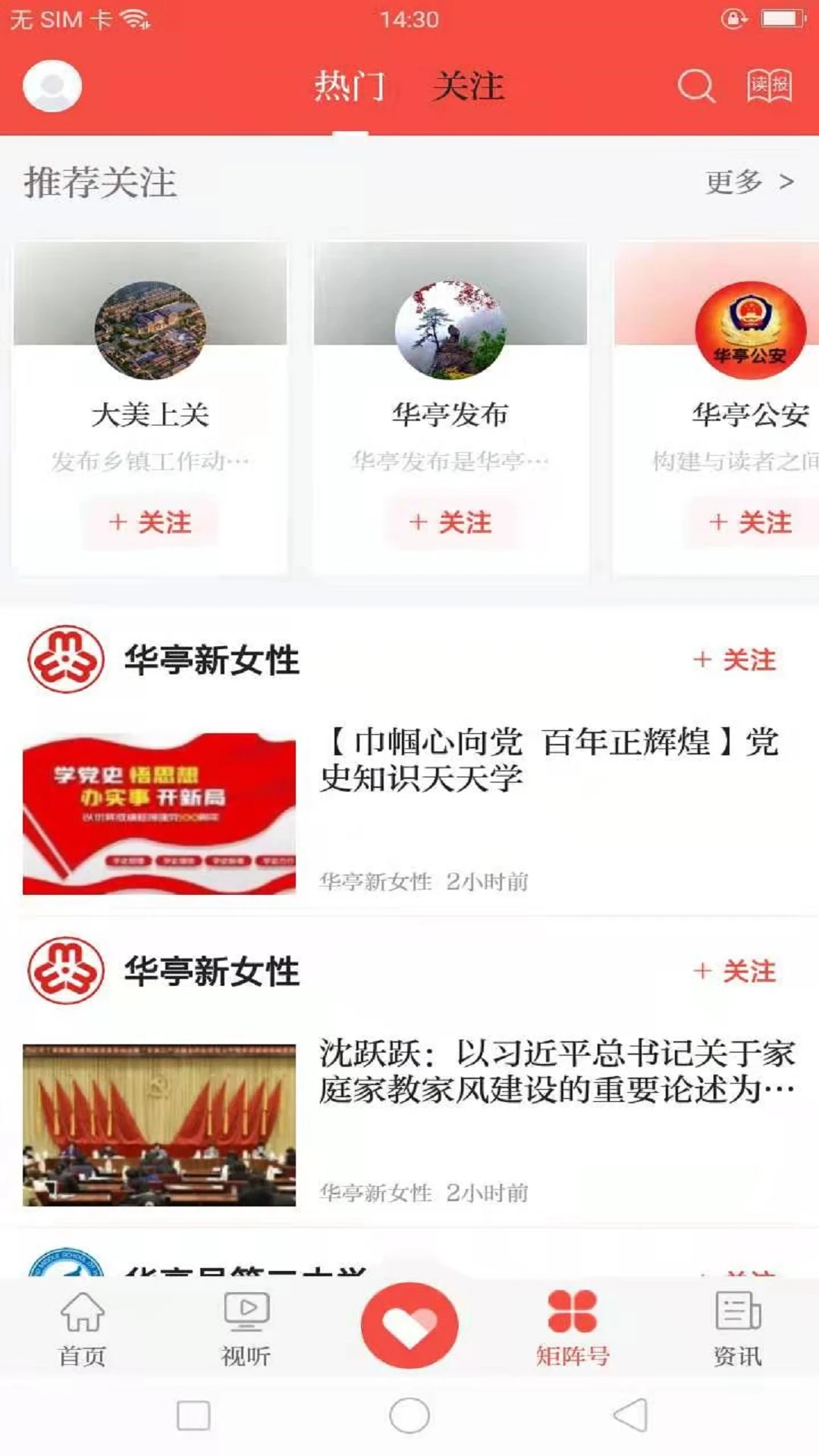This screenshot has width=819, height=1456.
Task: Toggle follow for 华亭发布 account
Action: pyautogui.click(x=451, y=522)
